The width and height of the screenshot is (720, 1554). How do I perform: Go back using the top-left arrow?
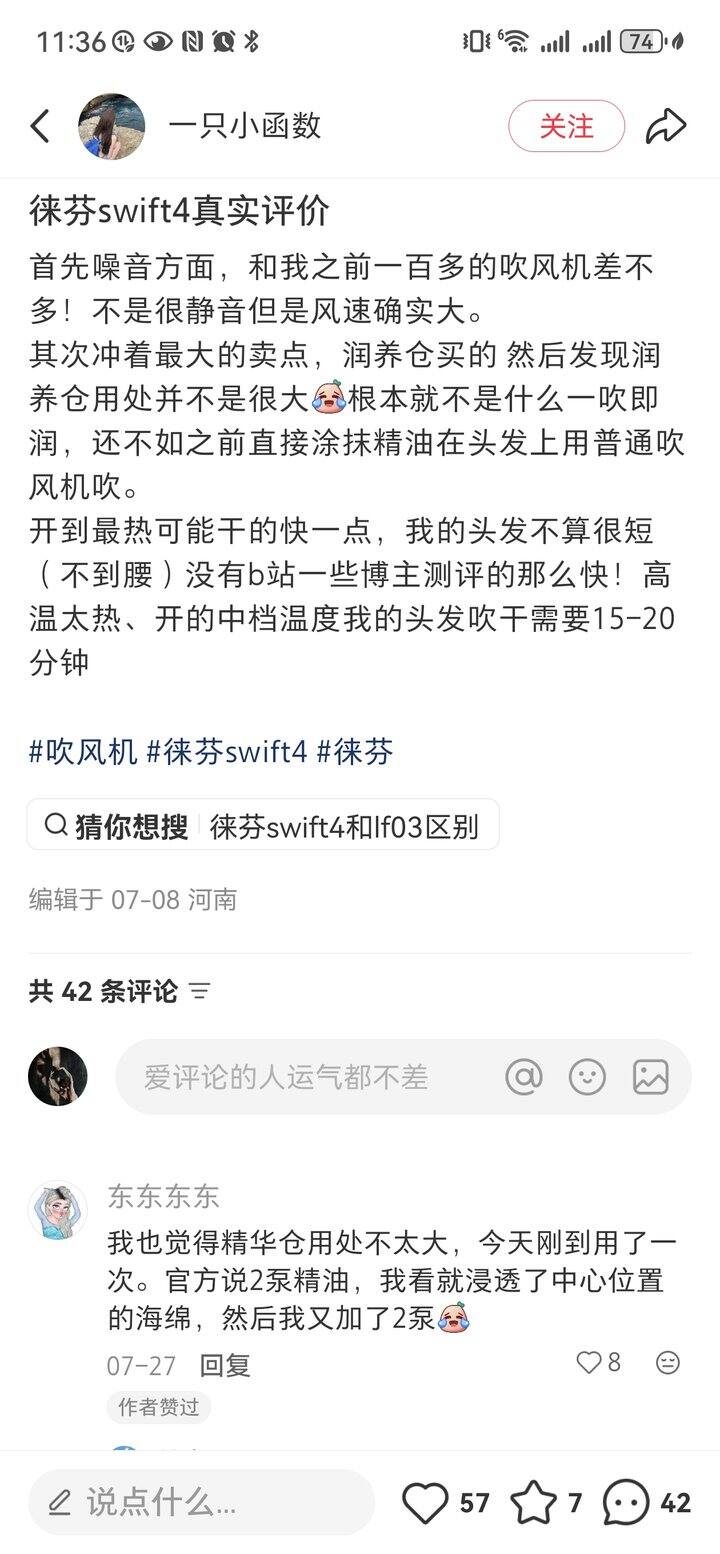coord(41,126)
